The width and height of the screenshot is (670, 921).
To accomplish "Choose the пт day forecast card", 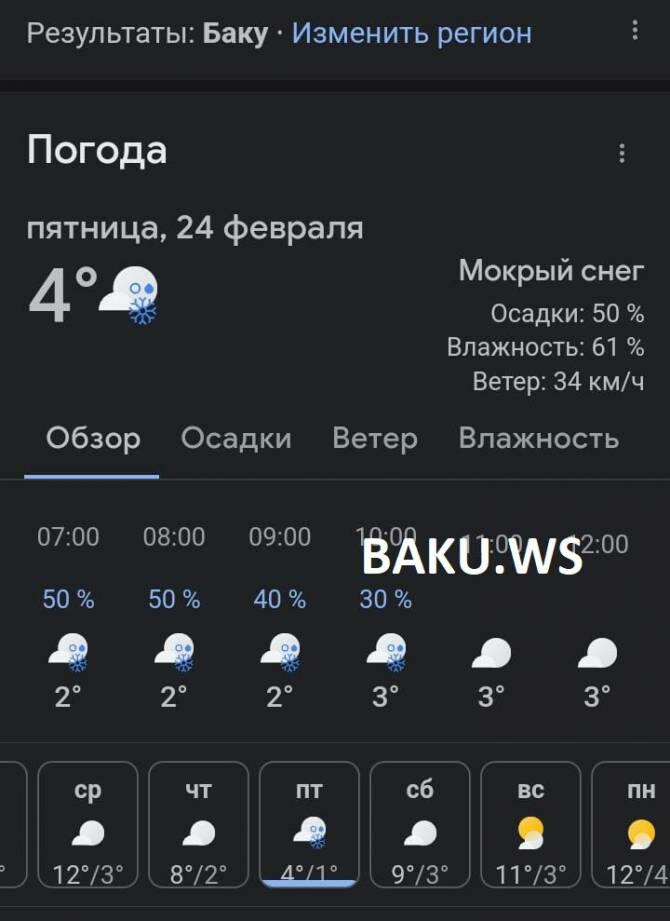I will pyautogui.click(x=309, y=826).
